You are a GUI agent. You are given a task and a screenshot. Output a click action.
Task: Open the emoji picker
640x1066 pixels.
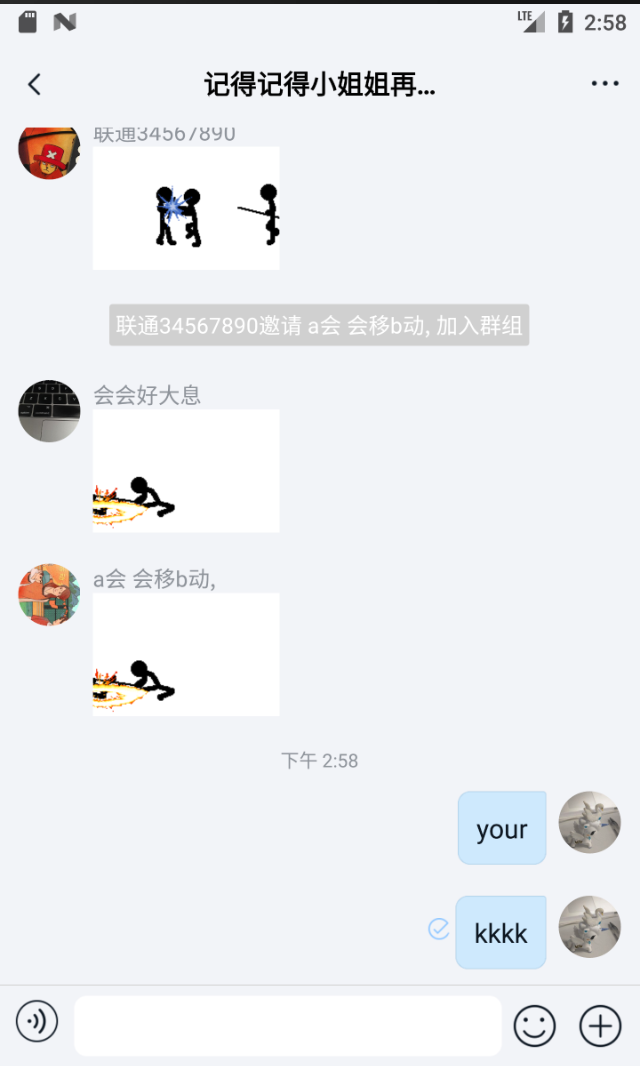[534, 1025]
